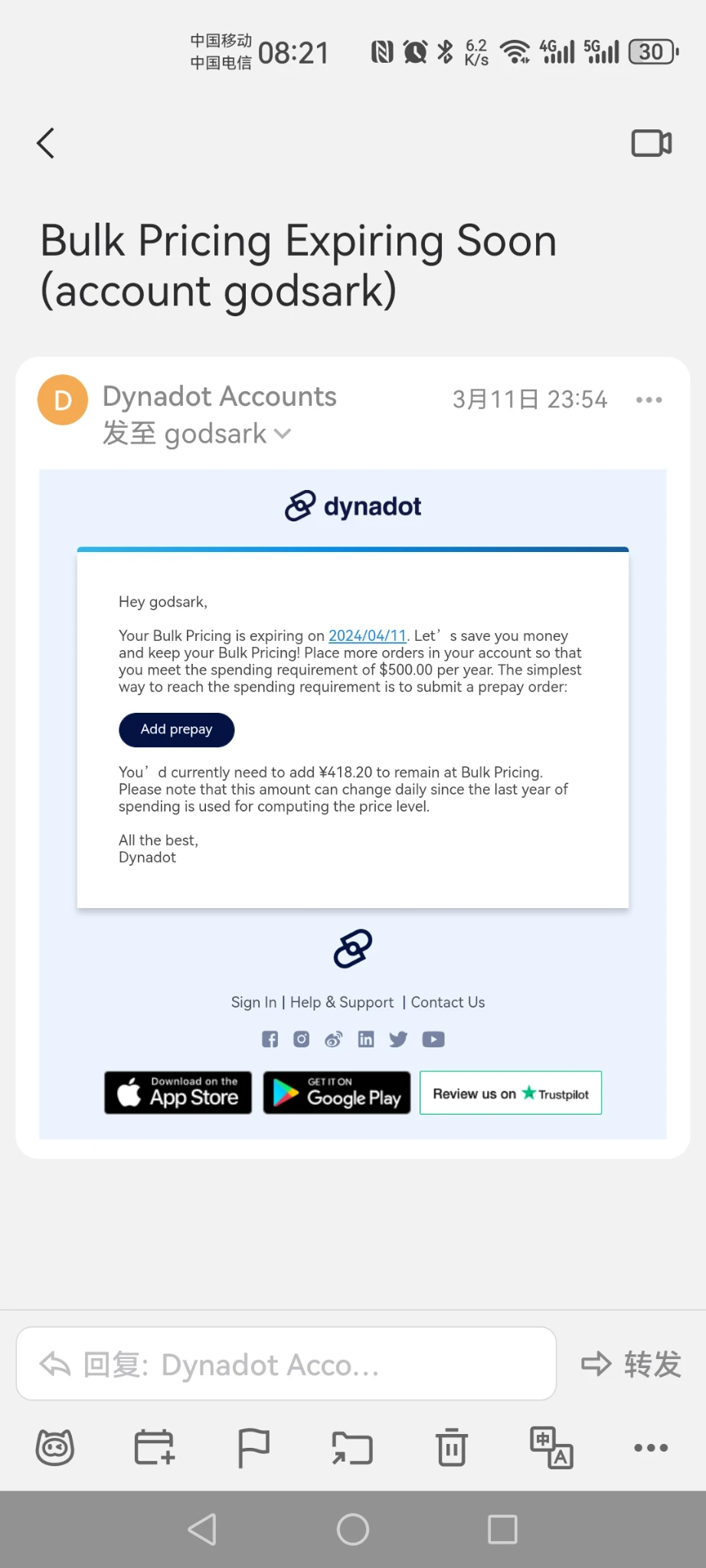Flag this email
706x1568 pixels.
[253, 1447]
